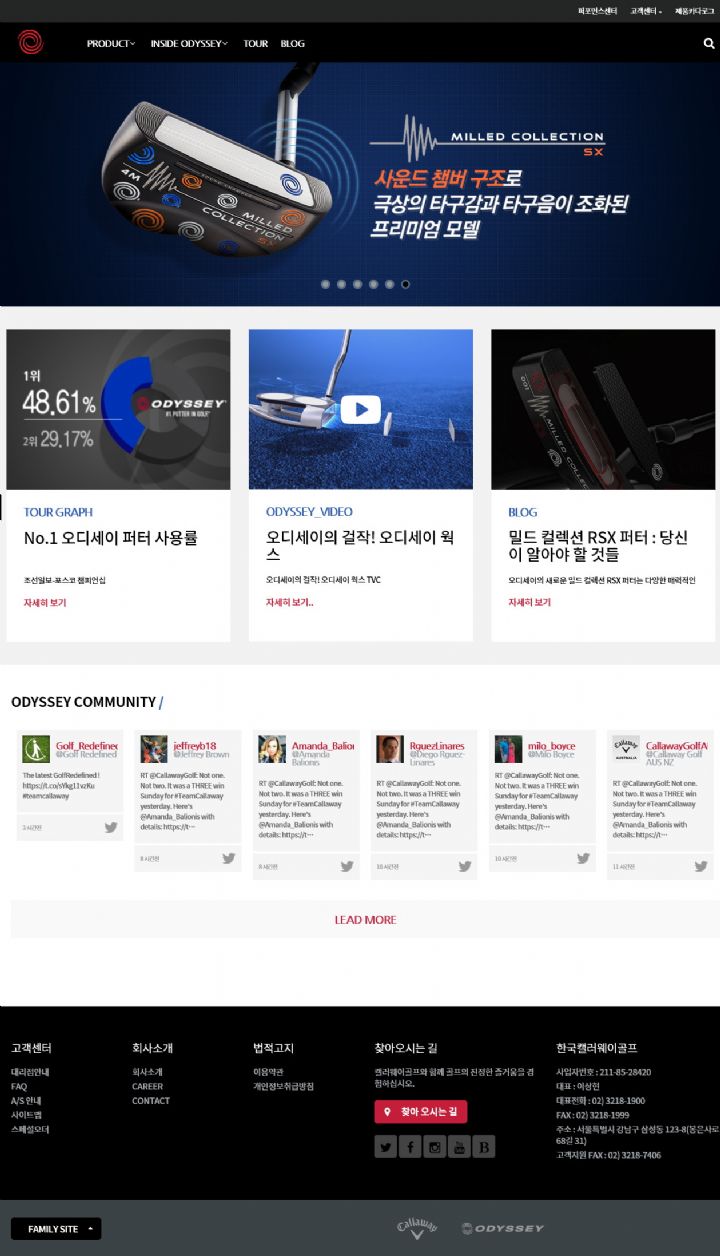Image resolution: width=720 pixels, height=1256 pixels.
Task: Open the Twitter icon in the footer
Action: point(386,1147)
